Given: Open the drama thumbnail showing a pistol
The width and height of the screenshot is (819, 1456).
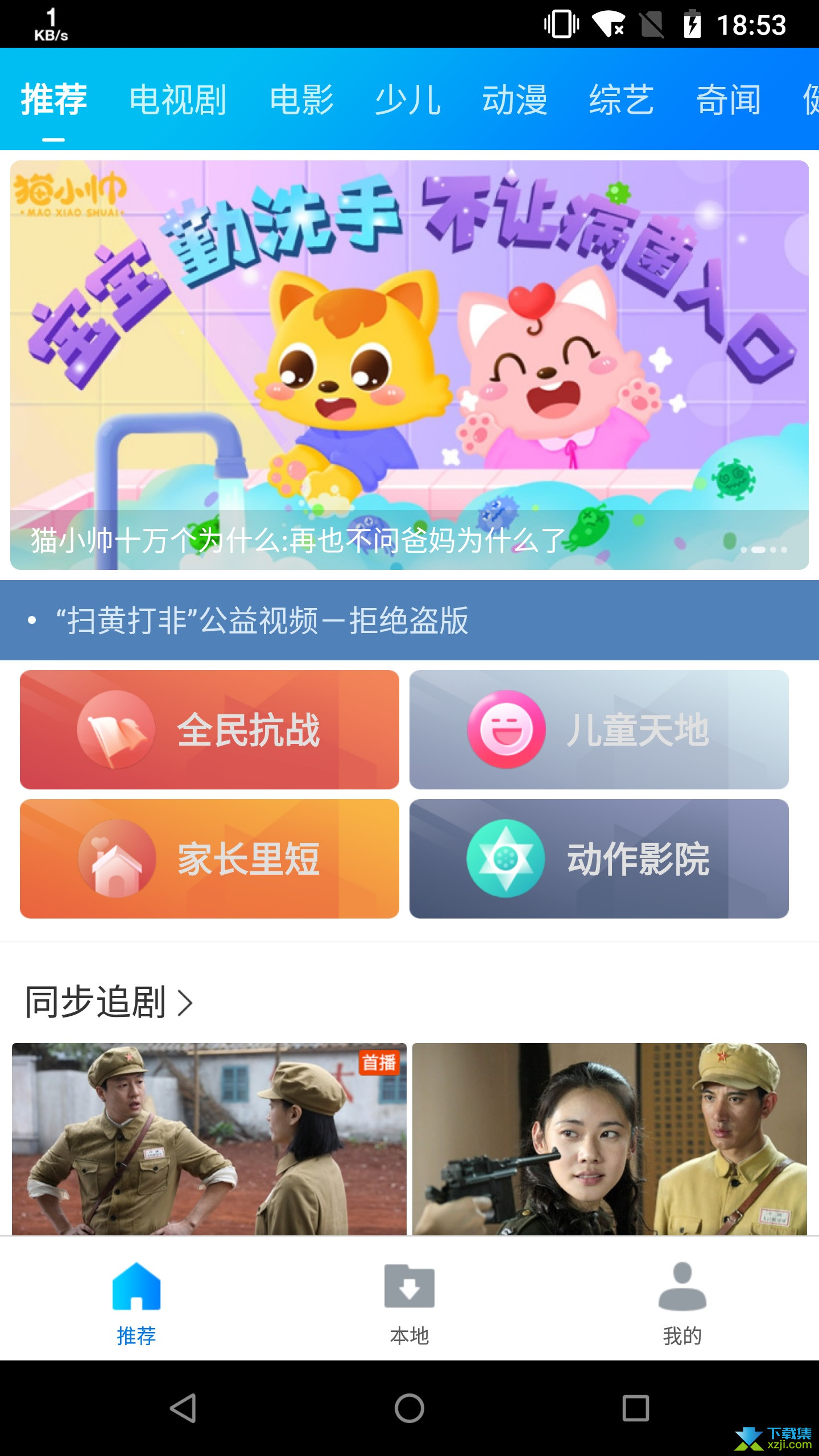Looking at the screenshot, I should coord(609,1139).
